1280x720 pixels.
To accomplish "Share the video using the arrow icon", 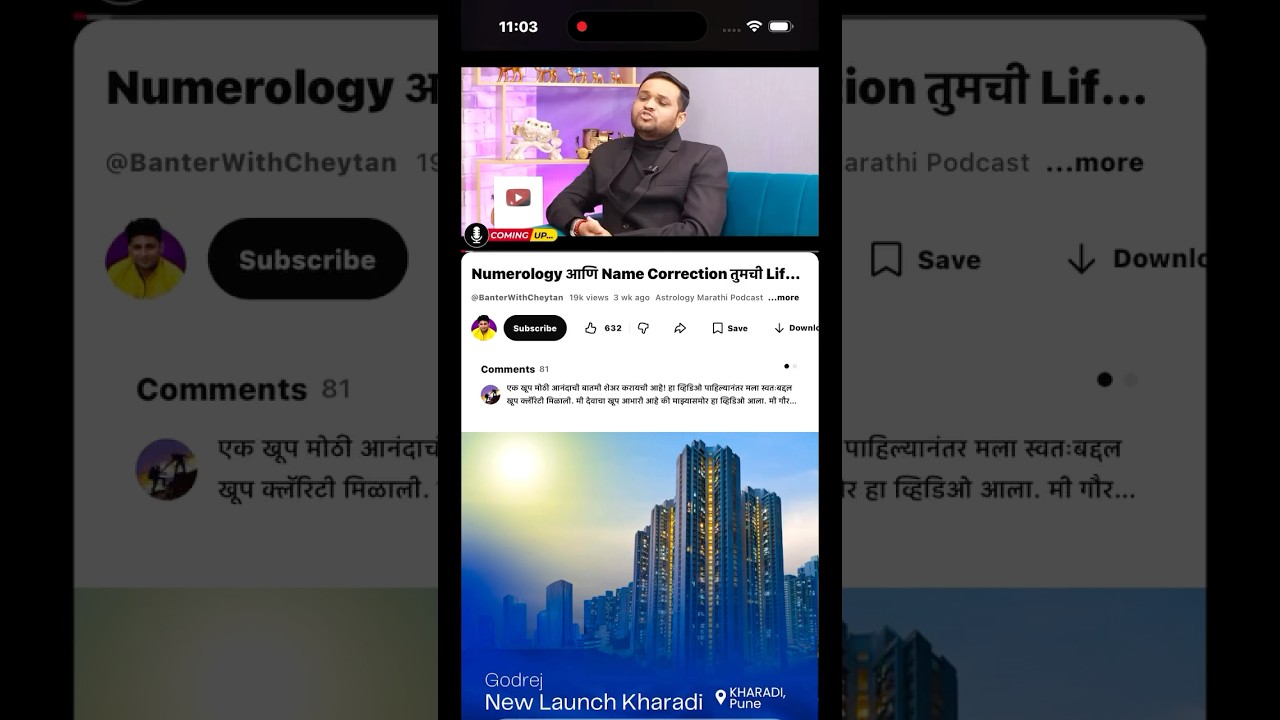I will click(680, 328).
